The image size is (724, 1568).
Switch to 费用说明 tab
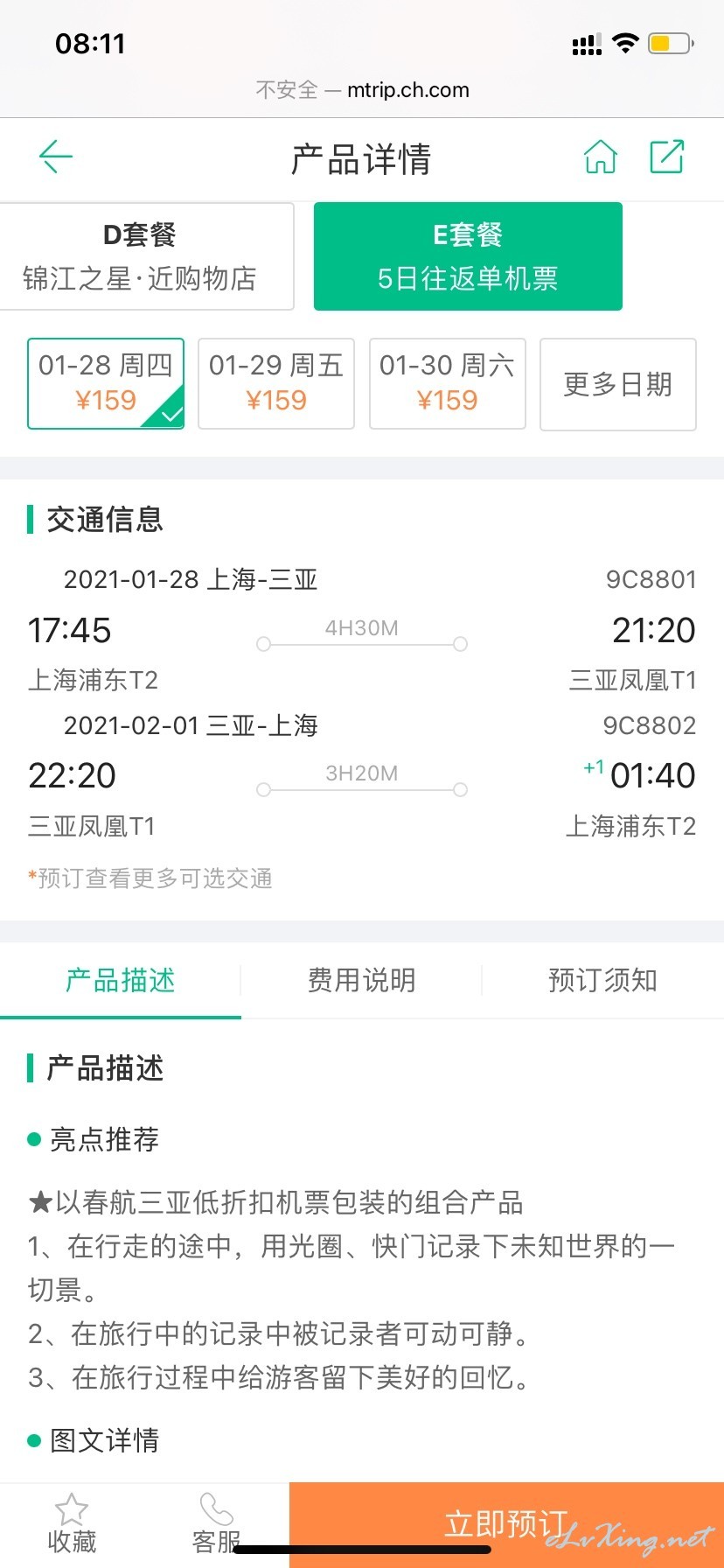pyautogui.click(x=361, y=980)
